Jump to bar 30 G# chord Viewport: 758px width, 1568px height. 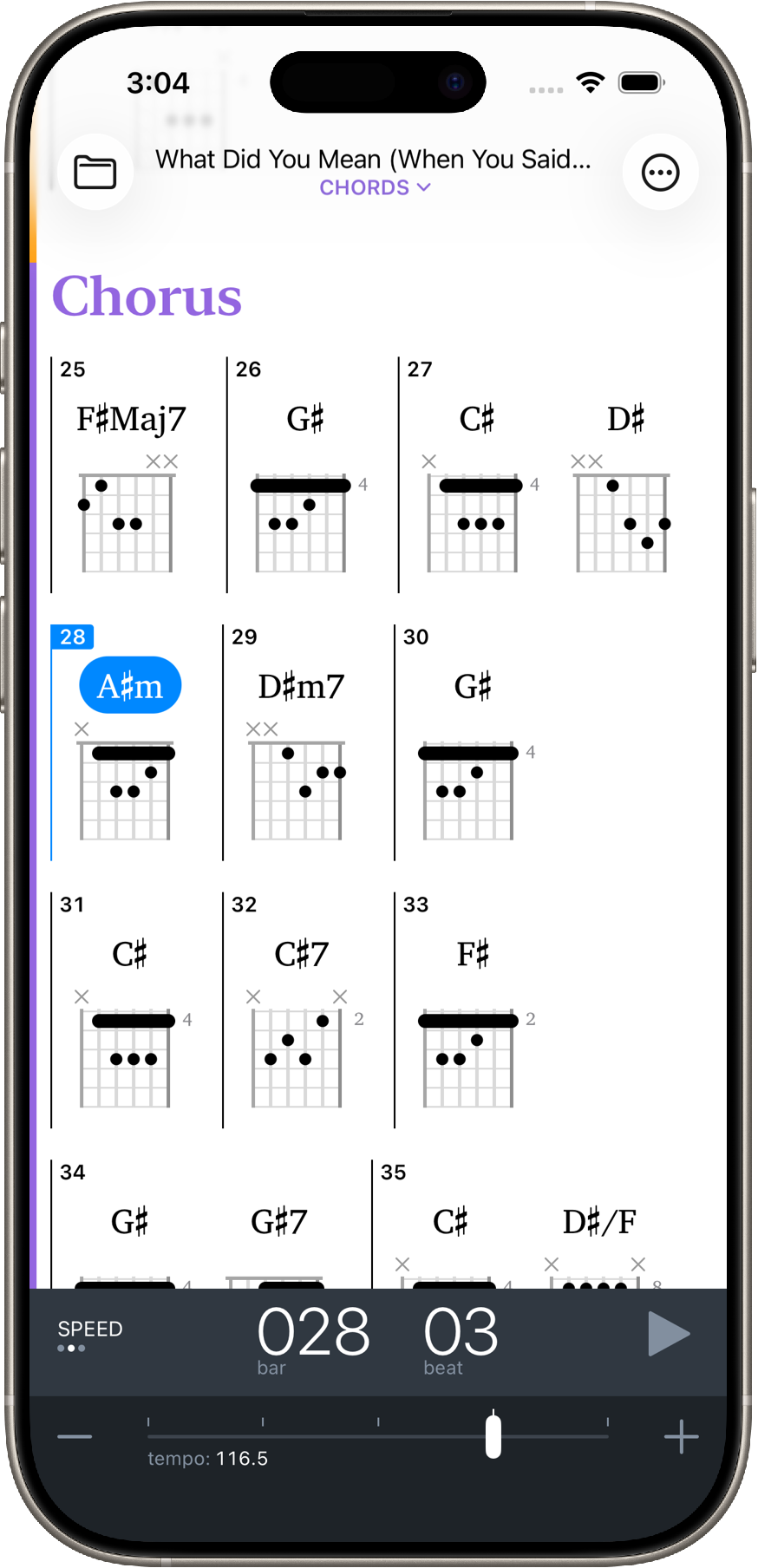(x=473, y=687)
